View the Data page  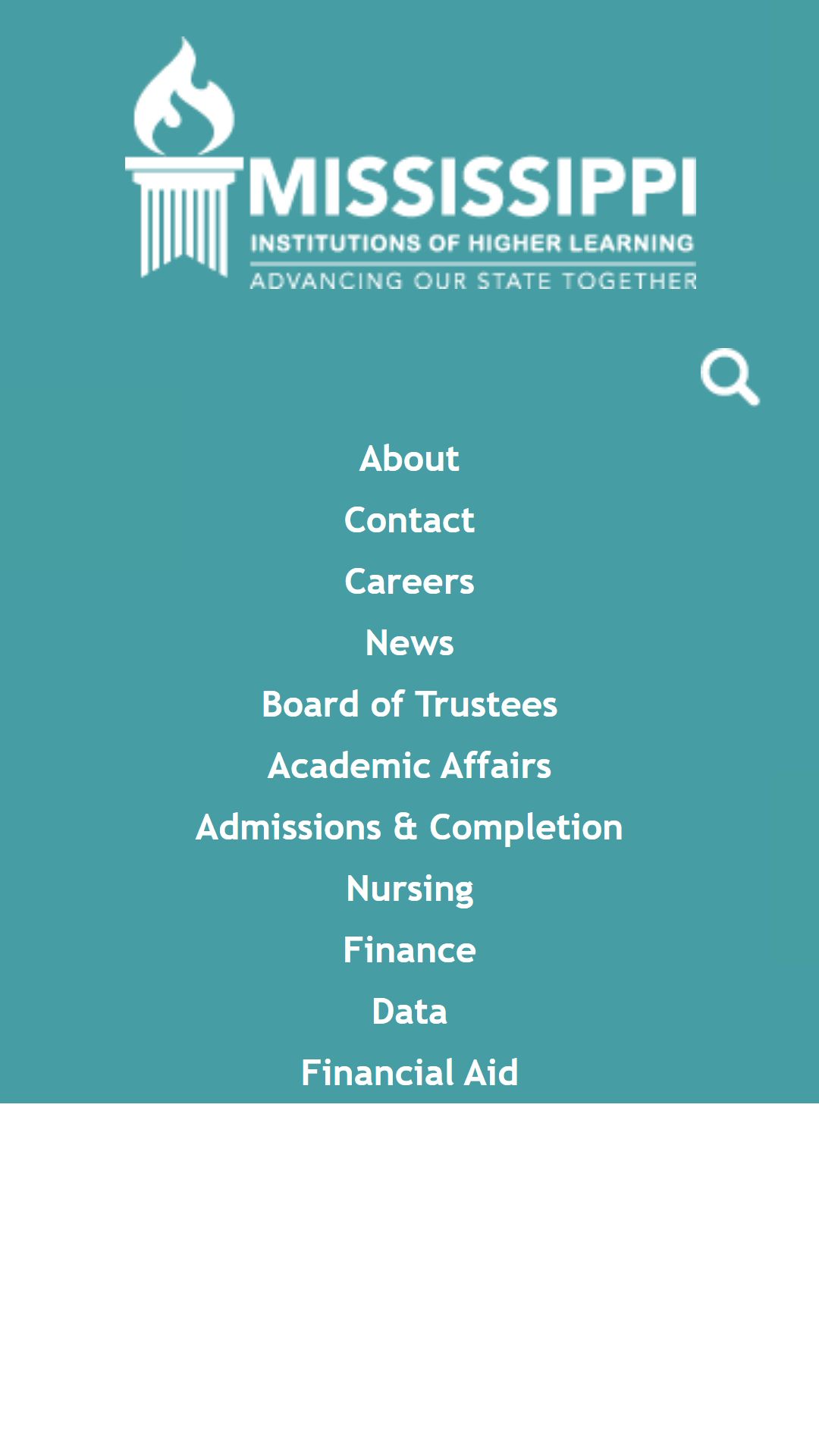[x=409, y=1012]
